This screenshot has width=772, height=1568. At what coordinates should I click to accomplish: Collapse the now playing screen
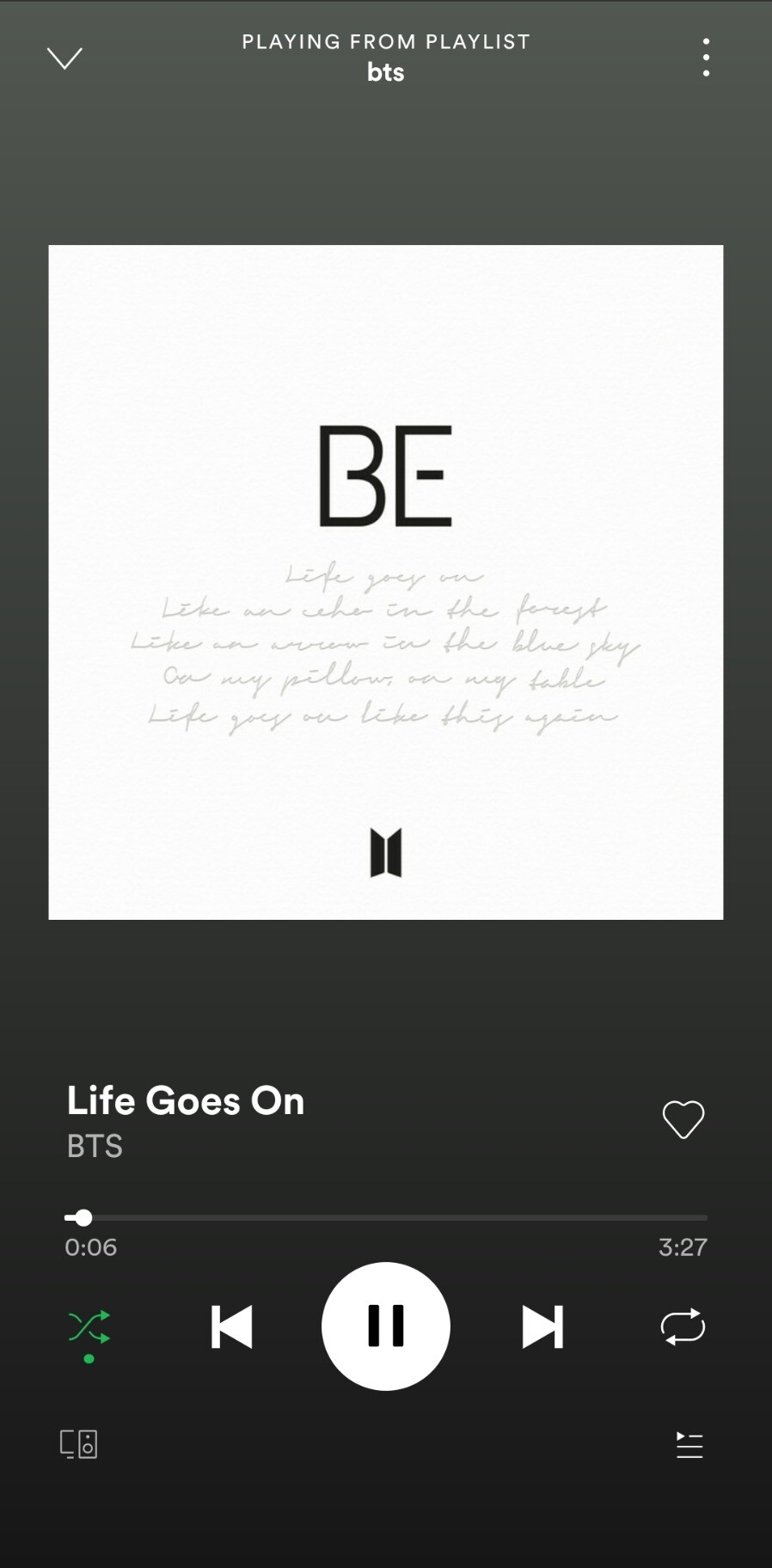tap(64, 58)
